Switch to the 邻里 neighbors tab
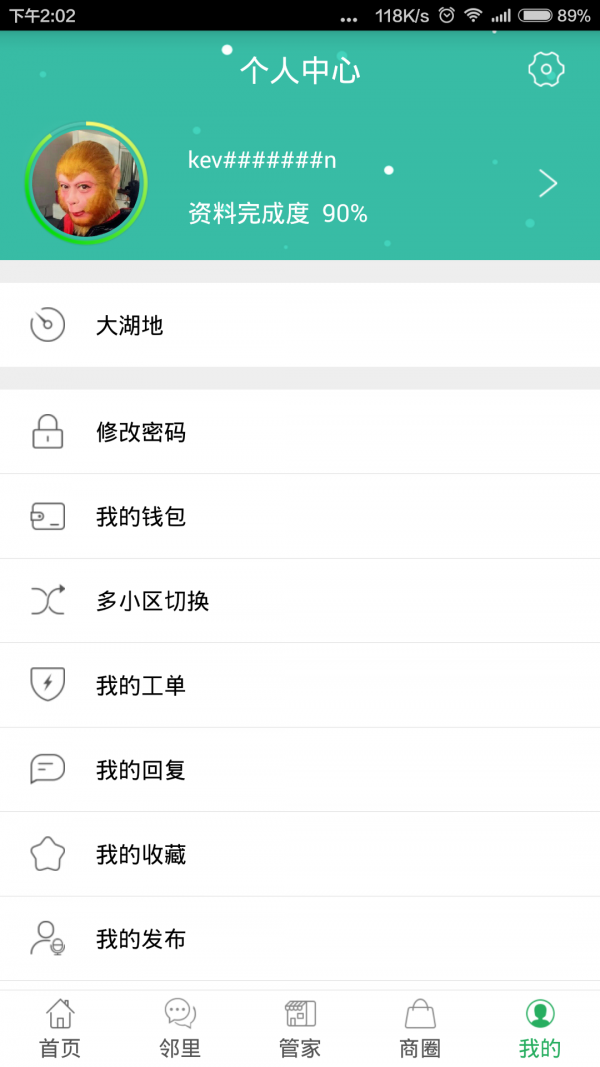600x1067 pixels. coord(180,1028)
